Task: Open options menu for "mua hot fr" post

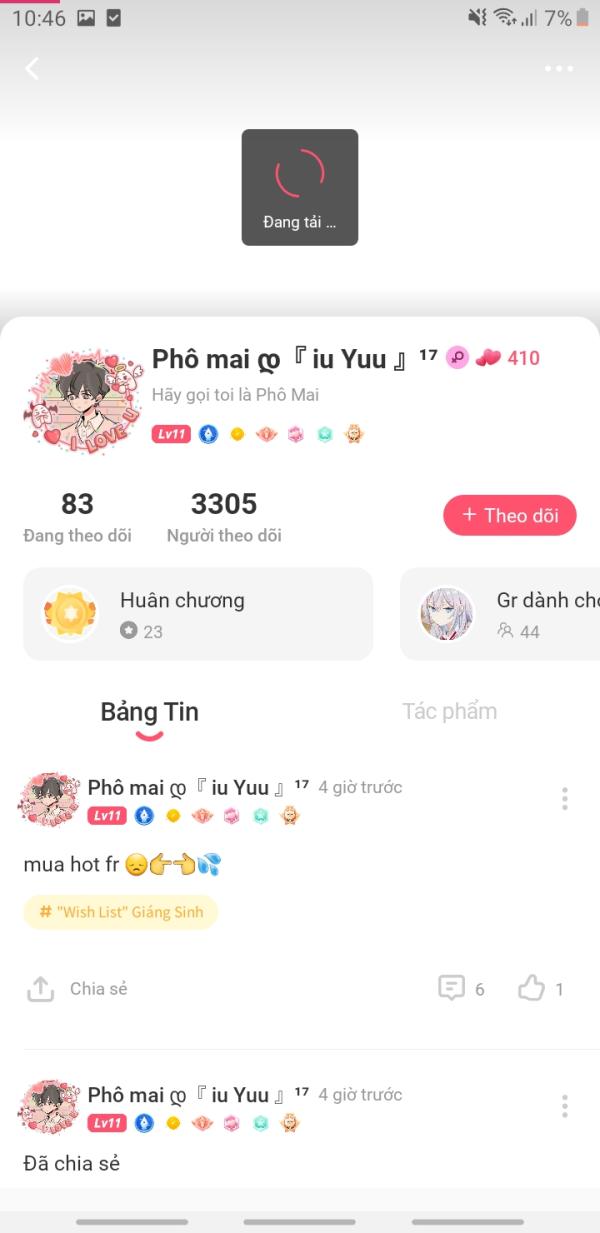Action: point(565,798)
